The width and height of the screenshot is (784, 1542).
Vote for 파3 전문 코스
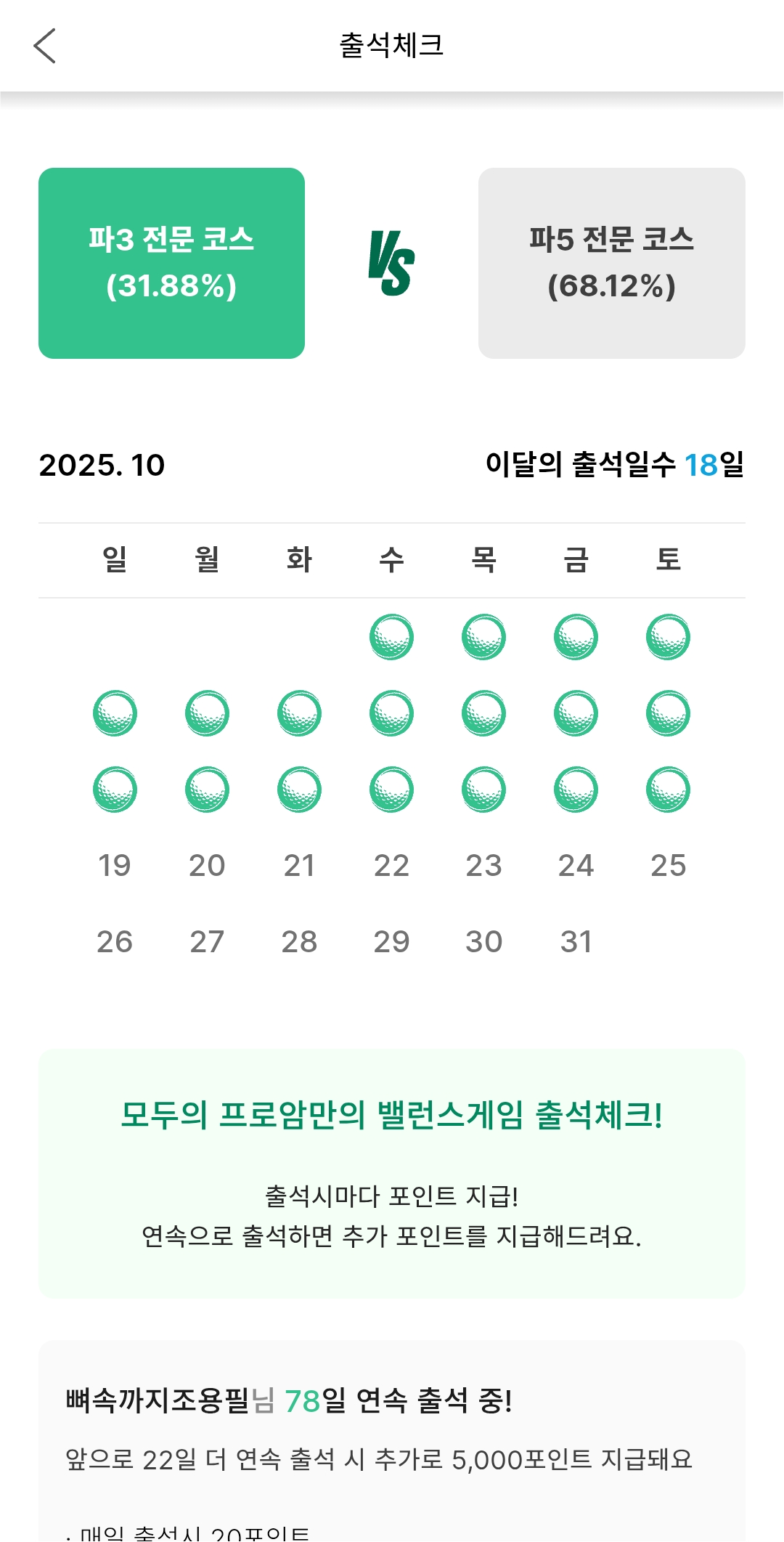171,263
